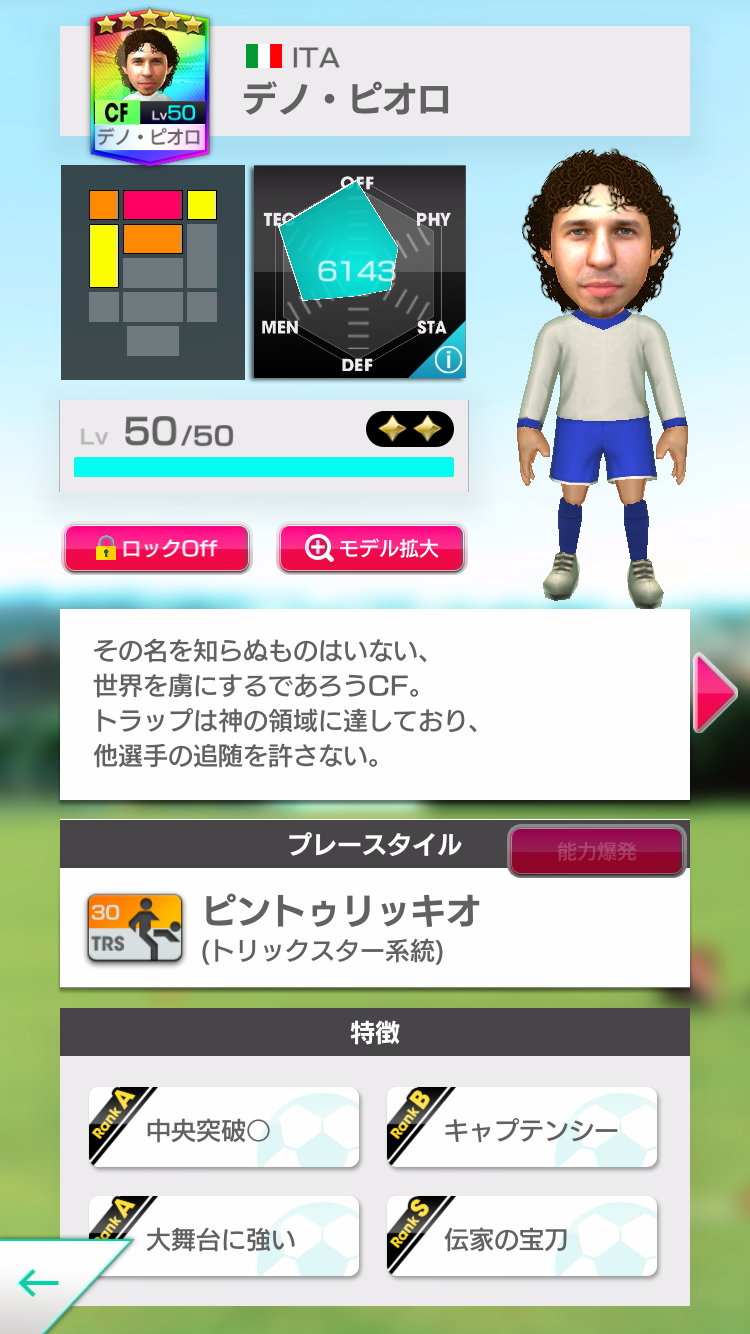The width and height of the screenshot is (750, 1334).
Task: Switch to the 大舞台に強い trait entry
Action: (x=222, y=1236)
